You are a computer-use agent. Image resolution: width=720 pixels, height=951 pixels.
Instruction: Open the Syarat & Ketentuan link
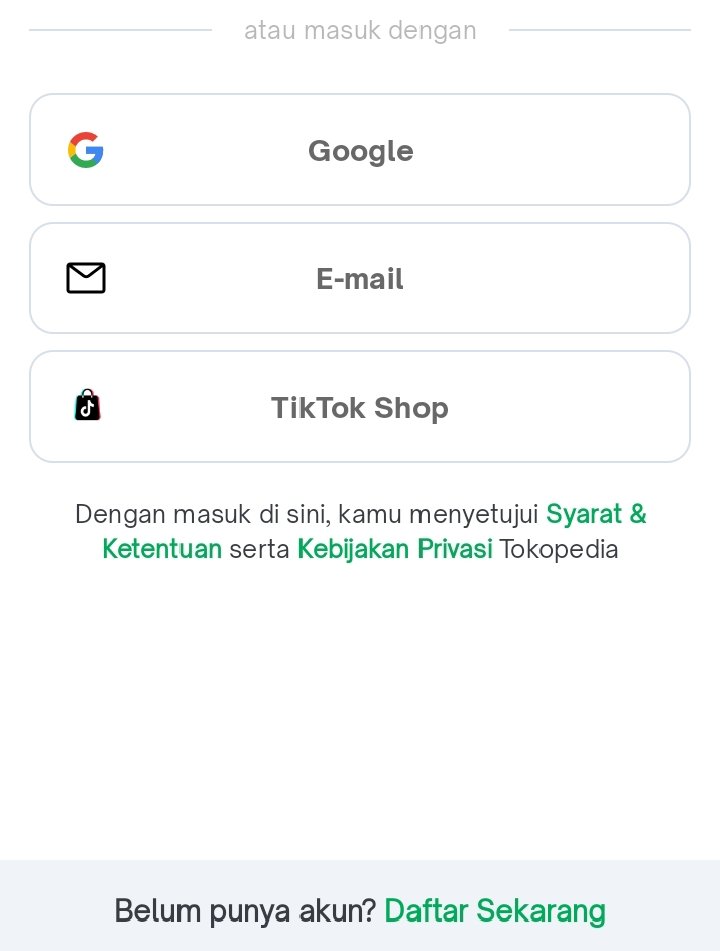[x=596, y=515]
